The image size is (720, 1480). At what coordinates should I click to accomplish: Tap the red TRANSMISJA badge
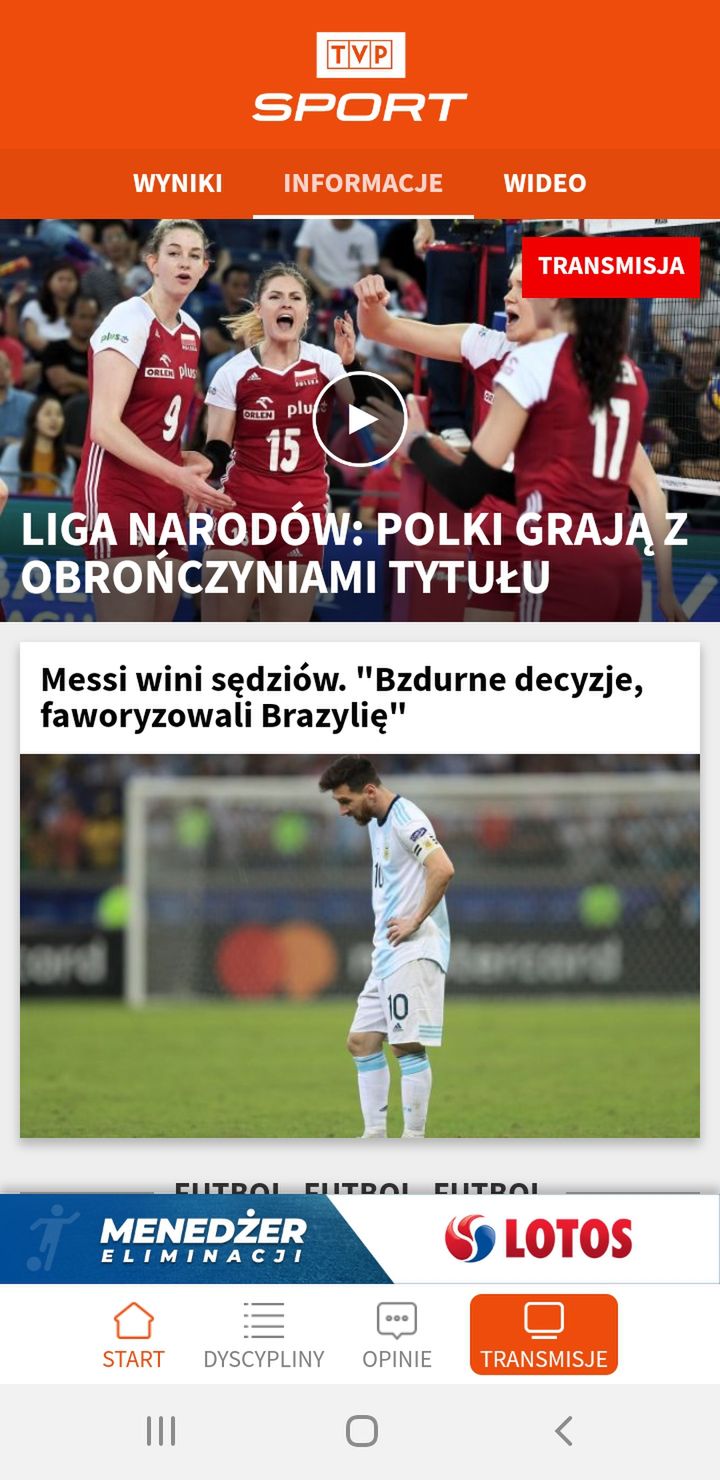[611, 266]
